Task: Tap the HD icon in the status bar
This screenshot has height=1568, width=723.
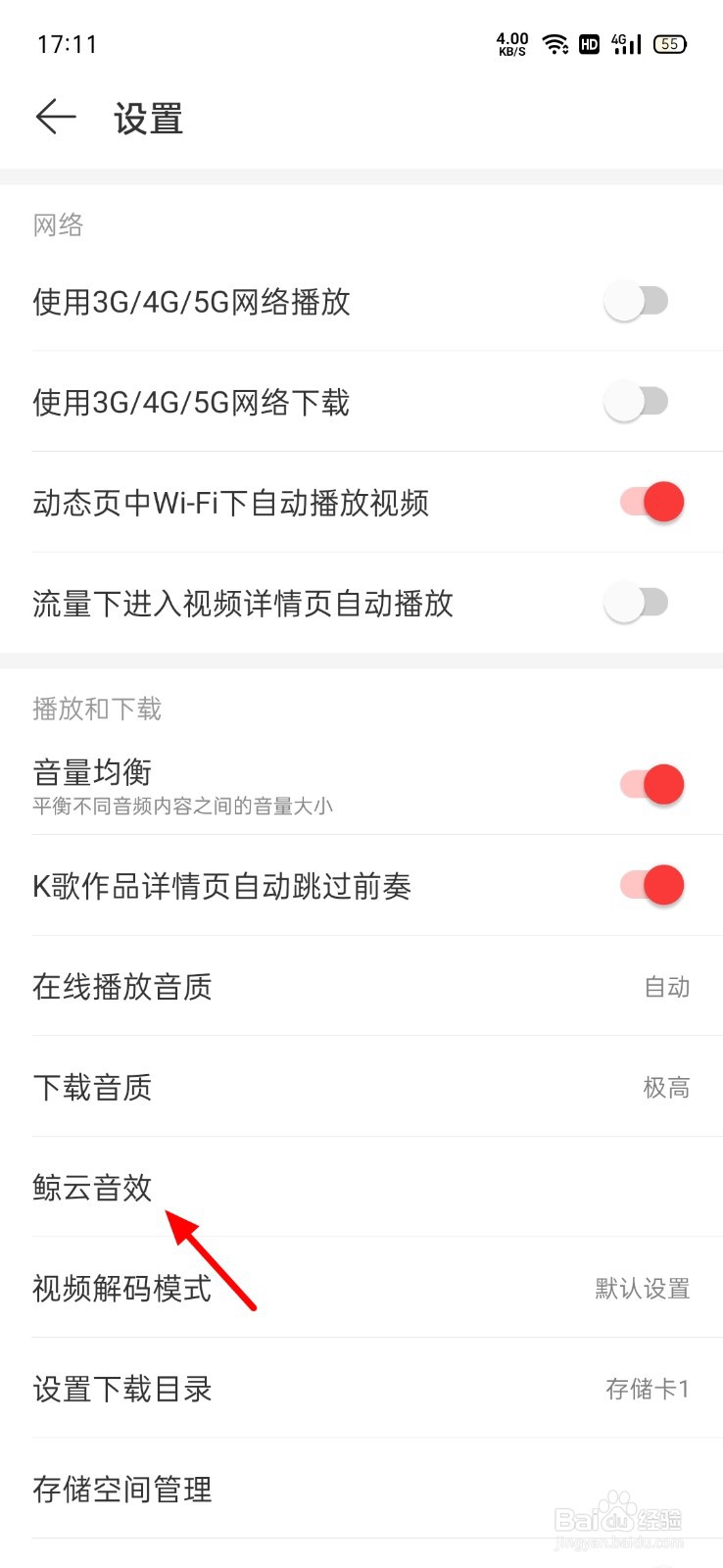Action: click(589, 44)
